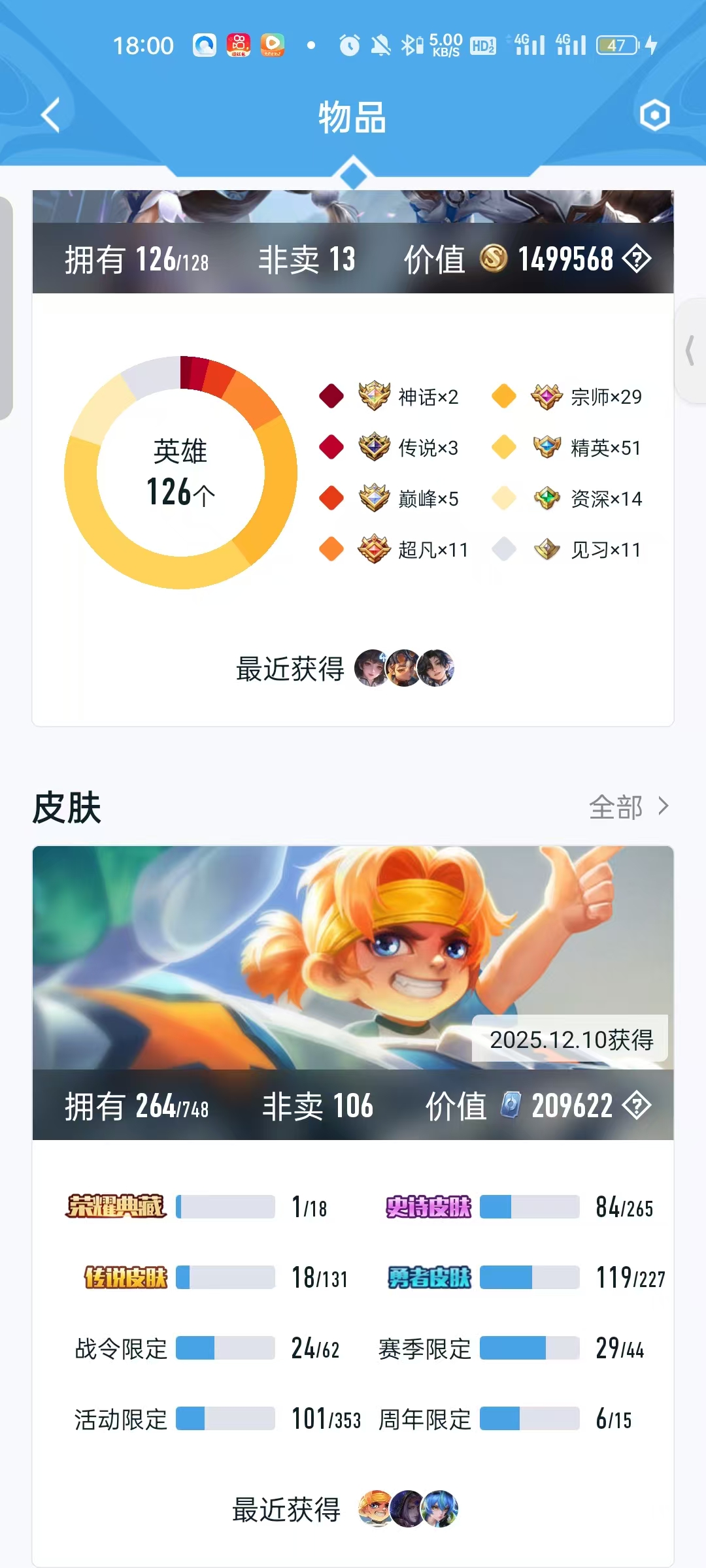Image resolution: width=706 pixels, height=1568 pixels.
Task: View recently obtained skins avatars
Action: coord(408,1509)
